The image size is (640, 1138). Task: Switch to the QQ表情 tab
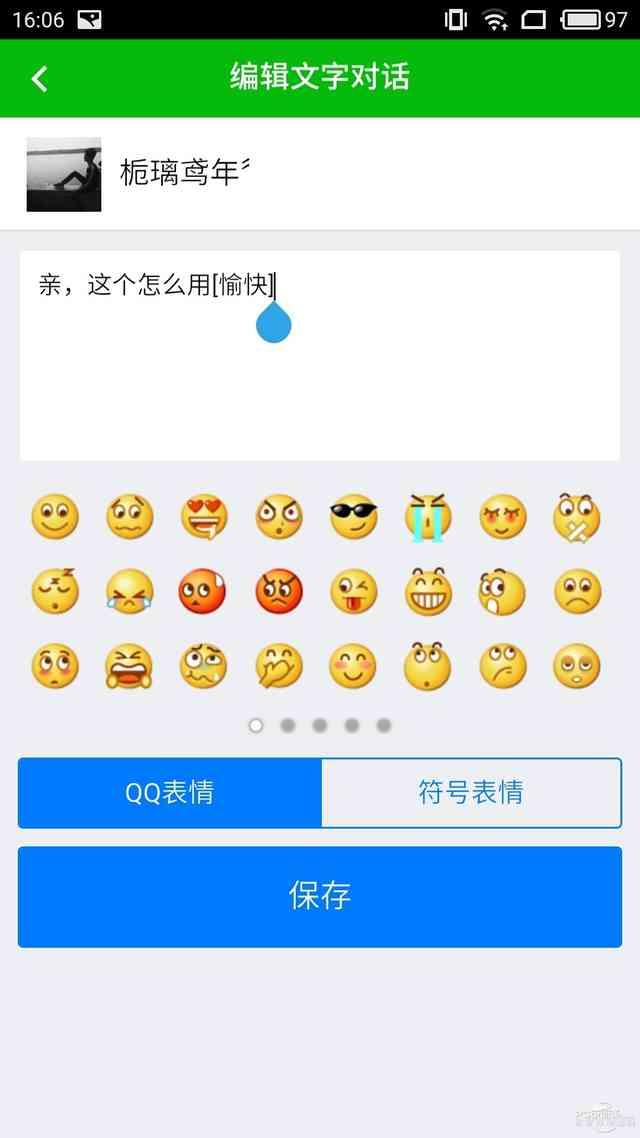pyautogui.click(x=170, y=793)
